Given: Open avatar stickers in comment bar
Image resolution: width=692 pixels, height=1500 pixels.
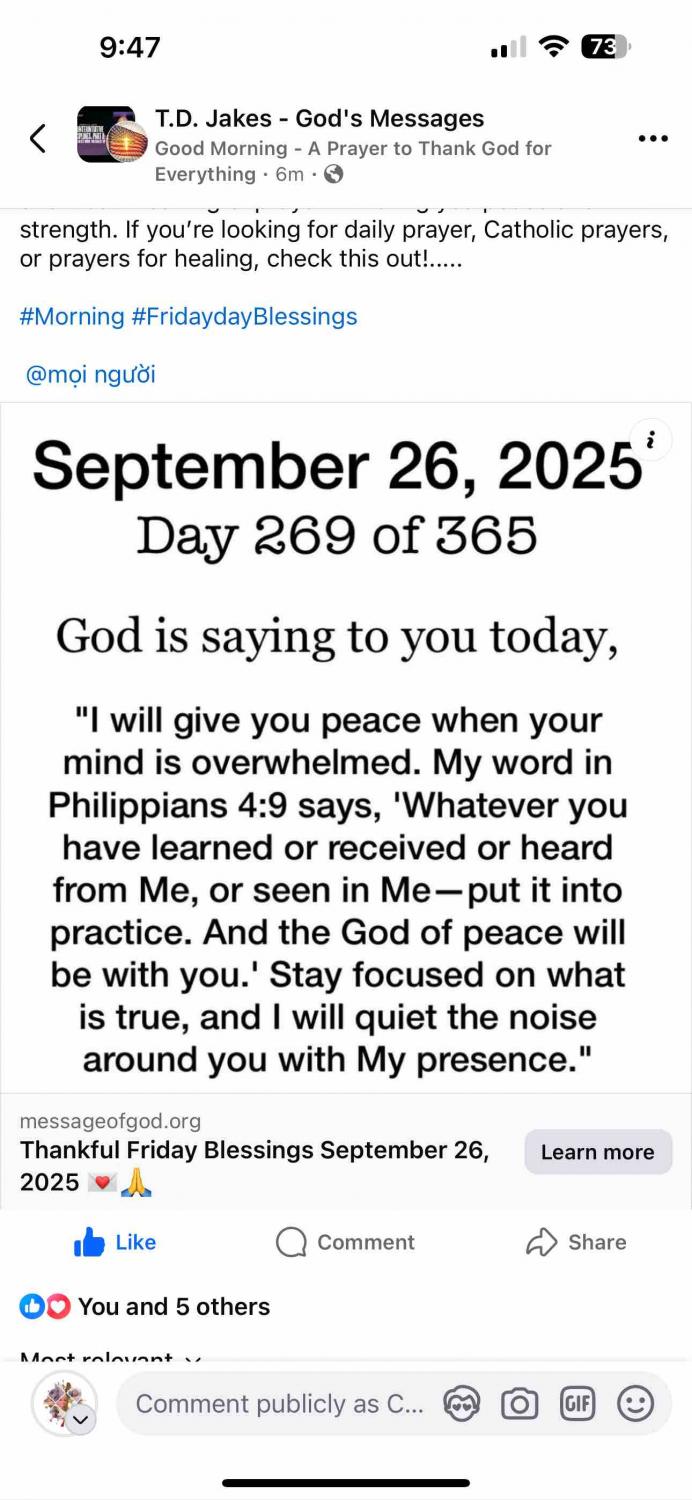Looking at the screenshot, I should tap(462, 1404).
